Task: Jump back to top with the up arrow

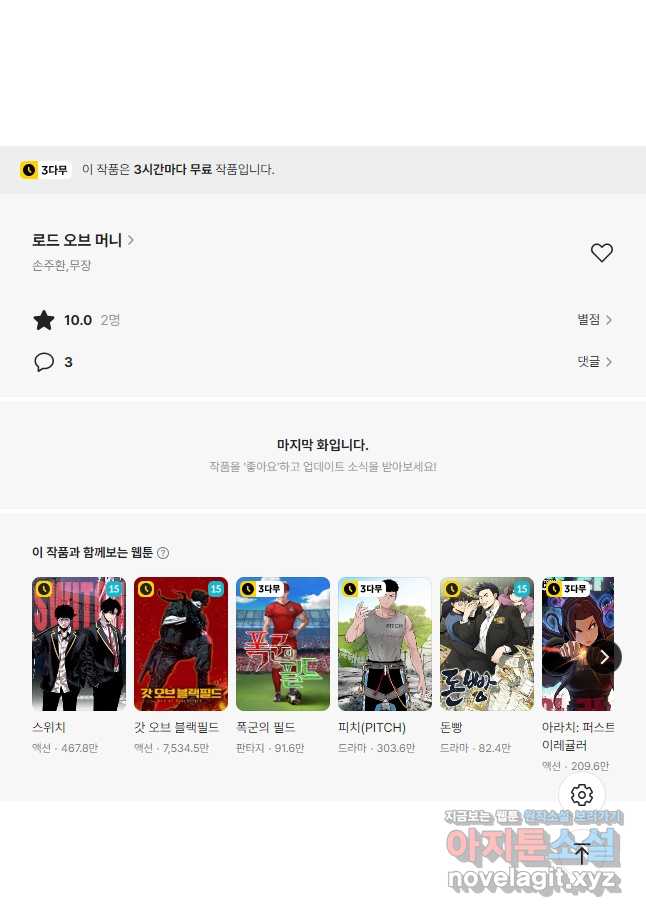Action: (x=582, y=855)
